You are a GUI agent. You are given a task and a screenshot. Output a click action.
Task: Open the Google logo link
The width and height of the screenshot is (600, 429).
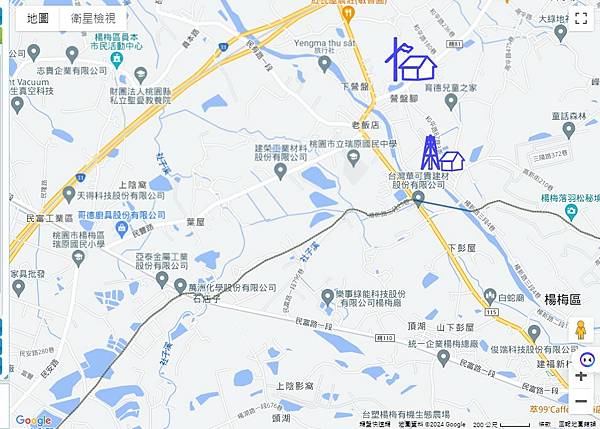(x=33, y=420)
